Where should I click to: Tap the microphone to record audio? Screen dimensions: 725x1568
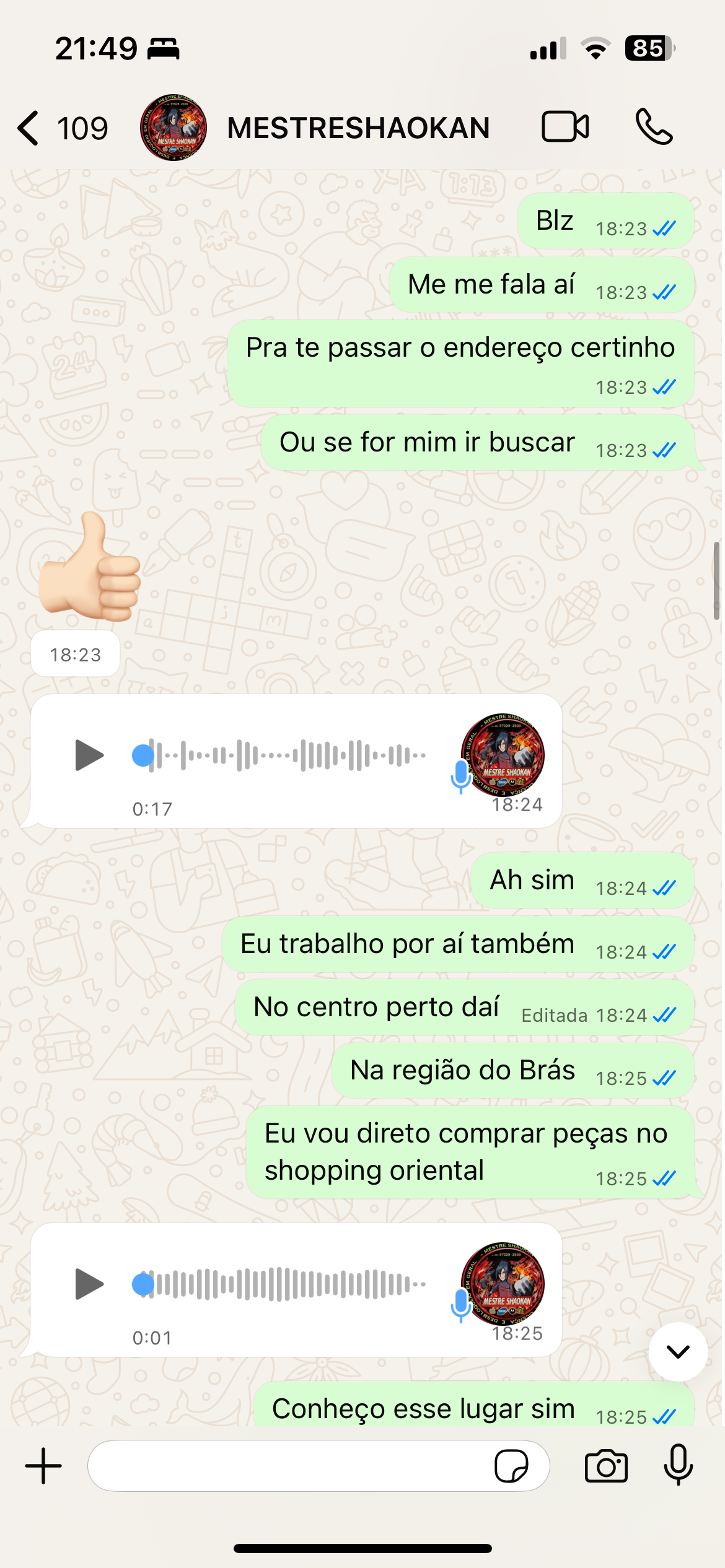[x=678, y=1465]
